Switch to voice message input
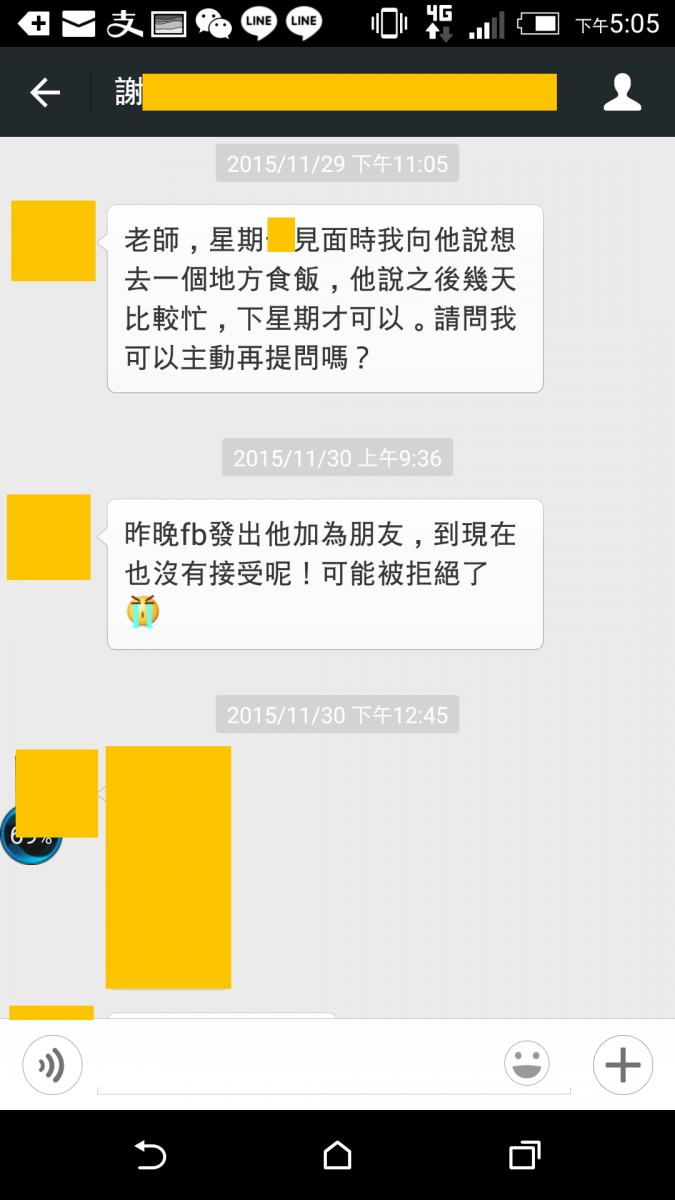Screen dimensions: 675x1200 [52, 1065]
